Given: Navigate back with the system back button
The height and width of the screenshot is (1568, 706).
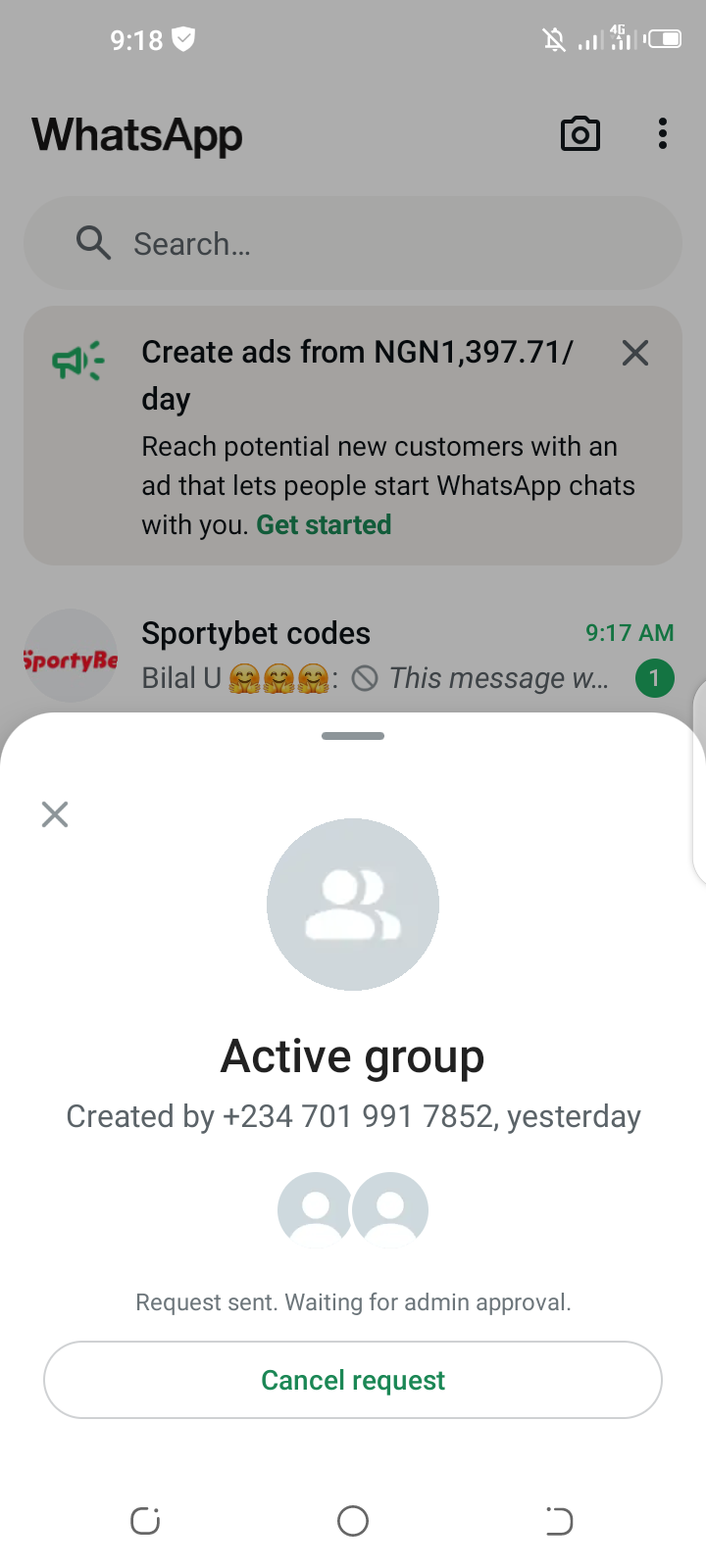Looking at the screenshot, I should (x=559, y=1521).
